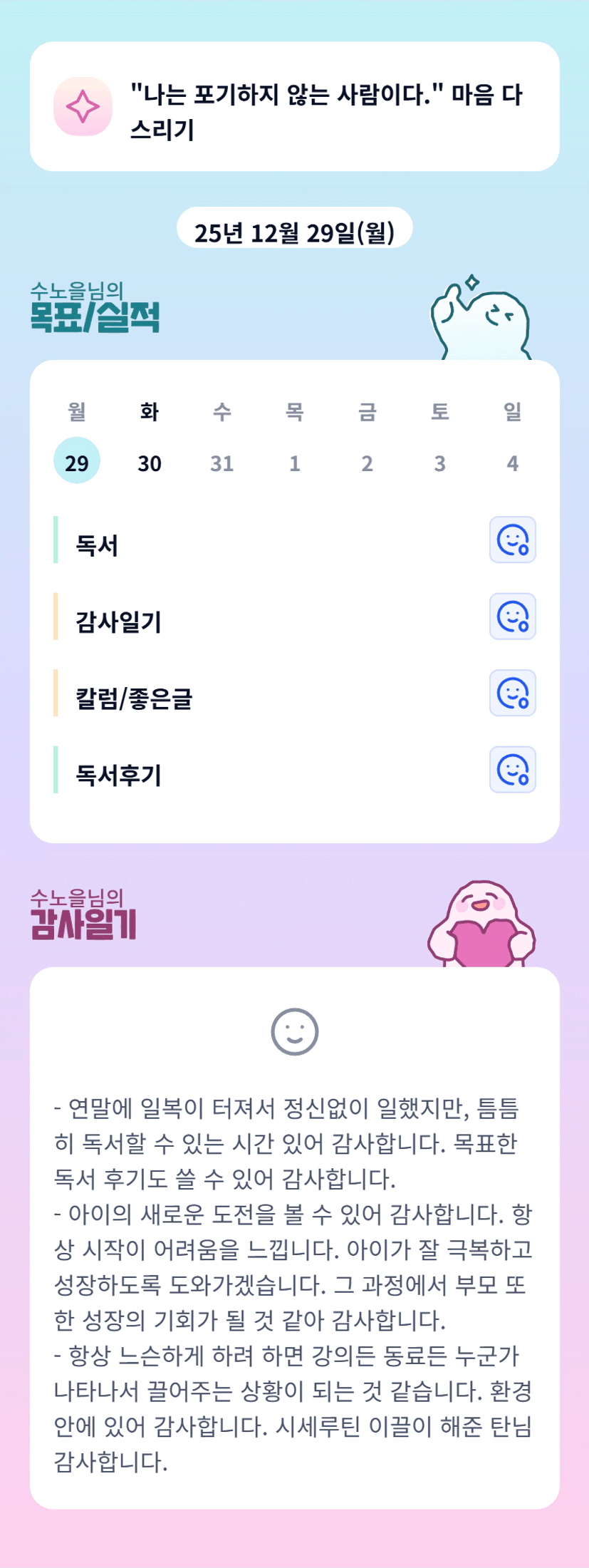Select the smiley icon for 독서후기
589x1568 pixels.
point(512,770)
